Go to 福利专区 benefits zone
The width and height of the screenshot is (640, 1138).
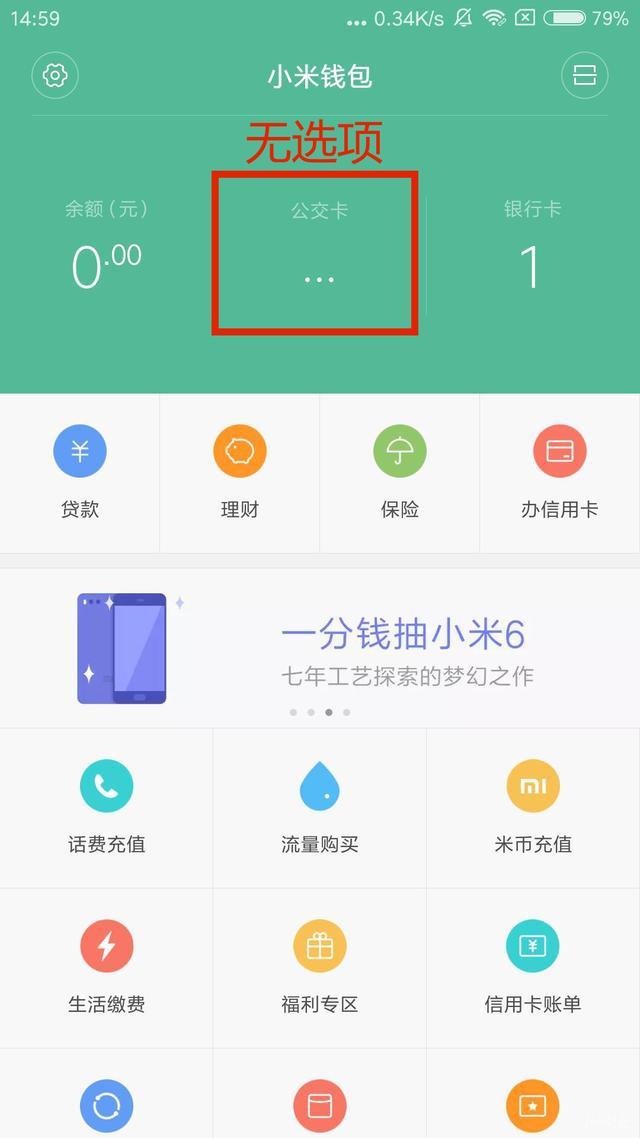[x=320, y=967]
